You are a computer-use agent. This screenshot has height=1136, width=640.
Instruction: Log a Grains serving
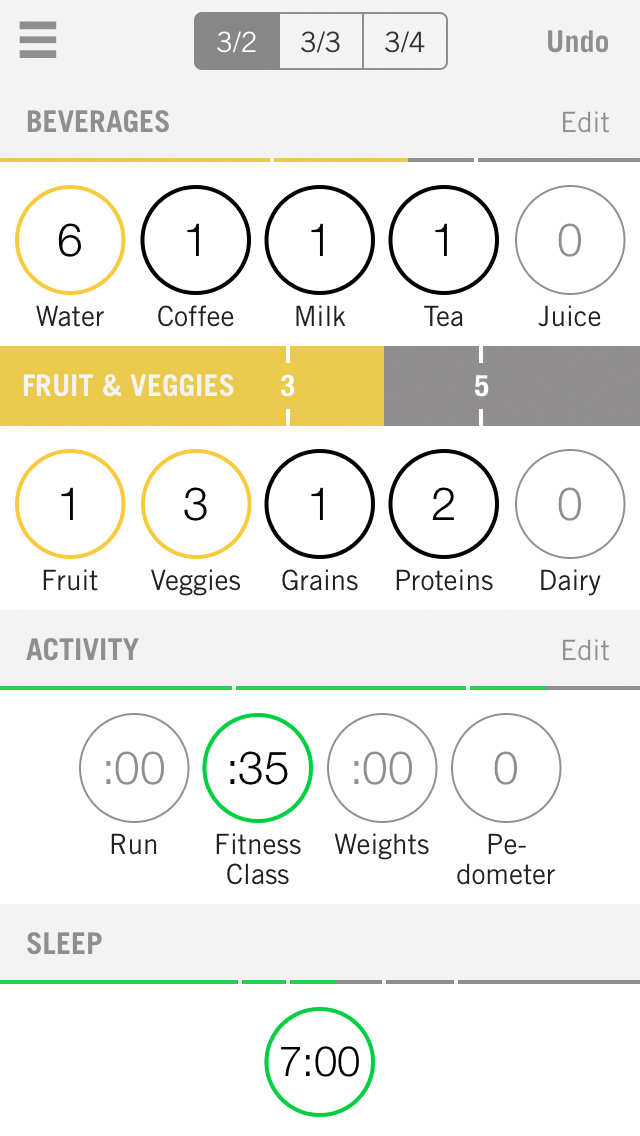coord(319,505)
